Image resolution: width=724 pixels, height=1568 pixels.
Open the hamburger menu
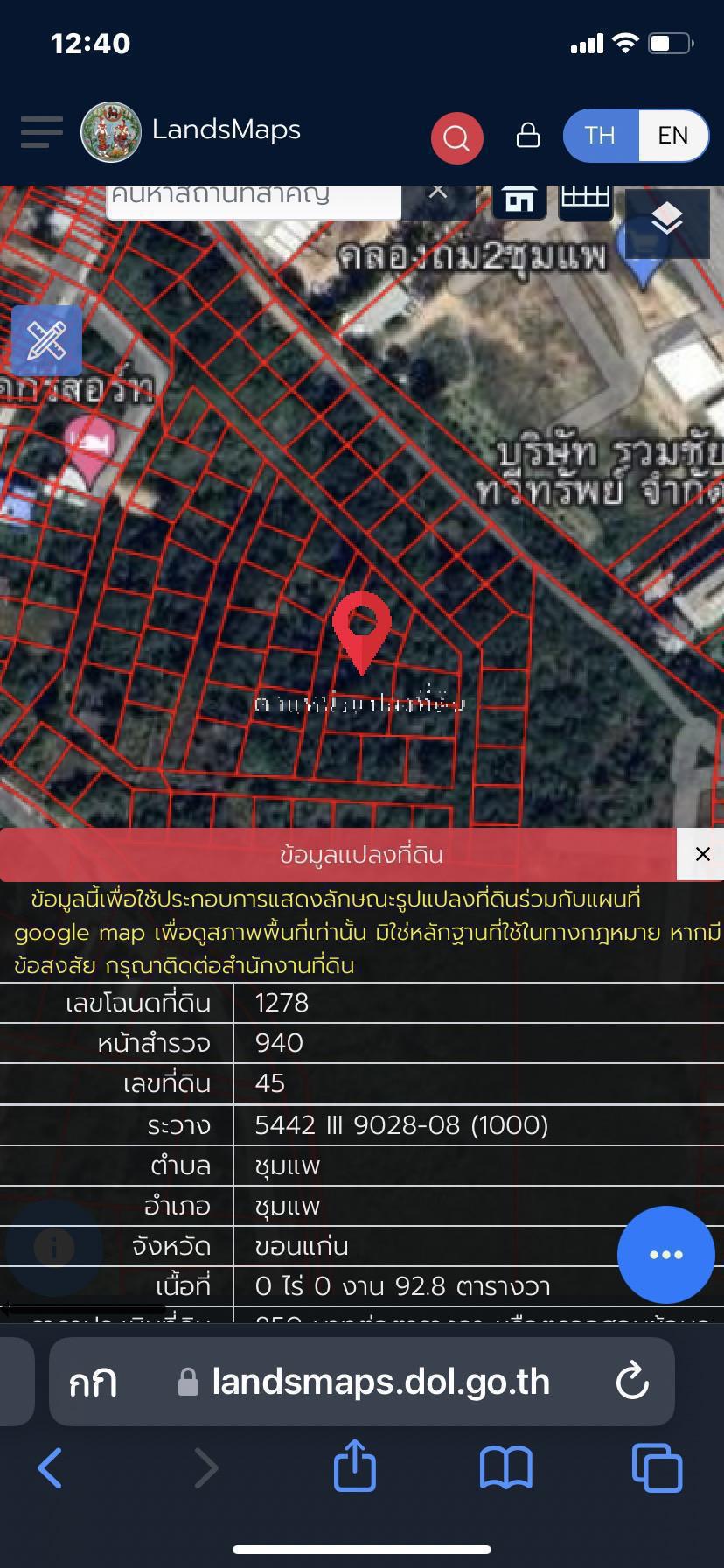(x=41, y=132)
